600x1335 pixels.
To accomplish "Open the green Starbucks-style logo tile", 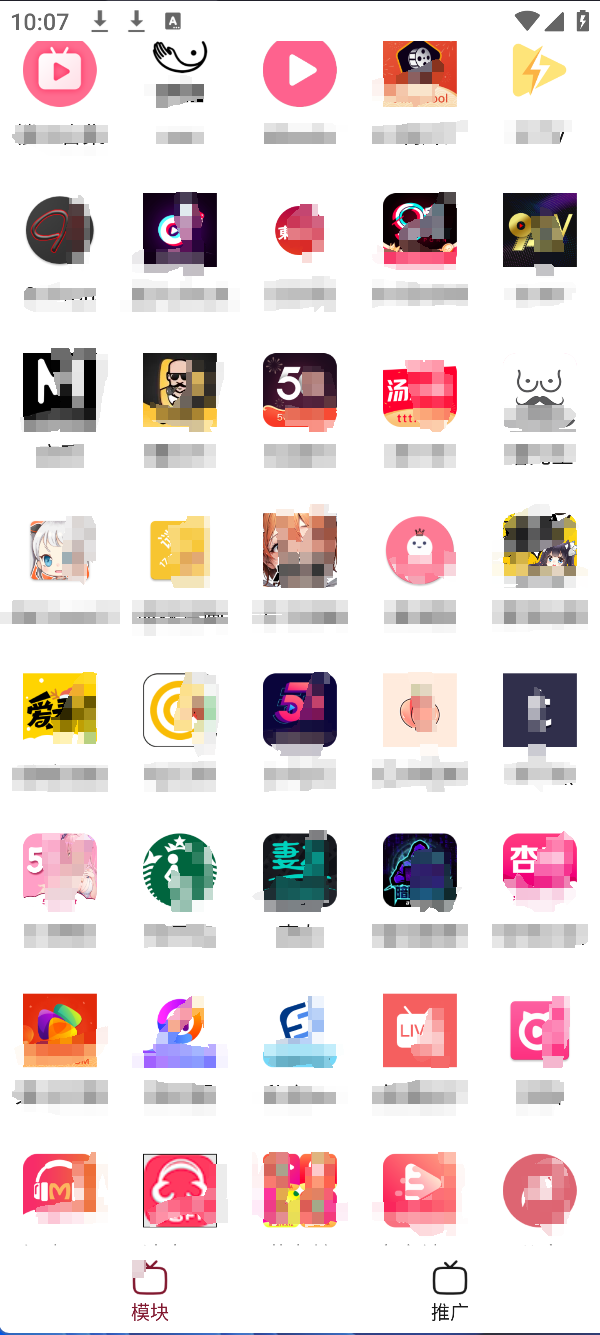I will point(180,872).
